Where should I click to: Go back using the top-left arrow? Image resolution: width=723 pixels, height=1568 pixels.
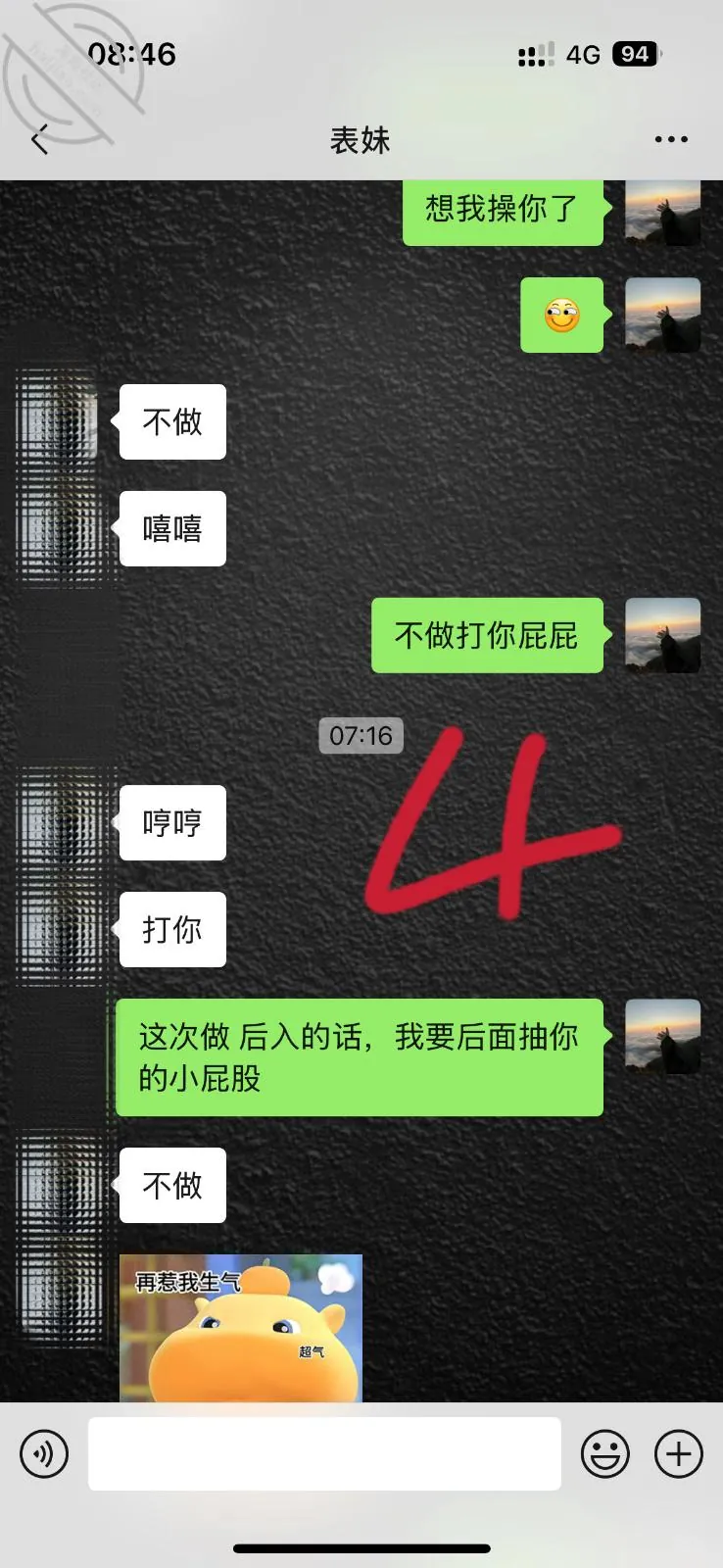40,140
